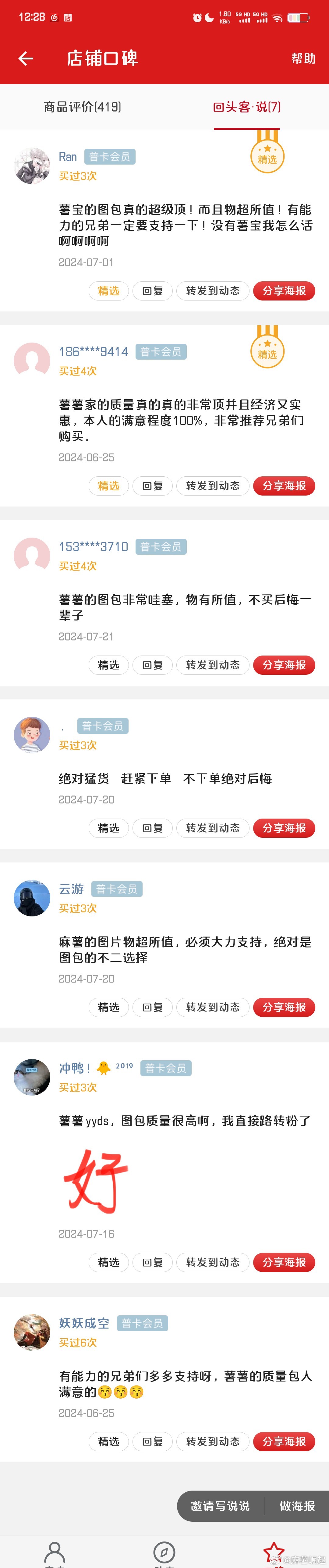Reply to 153****3710's review

(153, 665)
